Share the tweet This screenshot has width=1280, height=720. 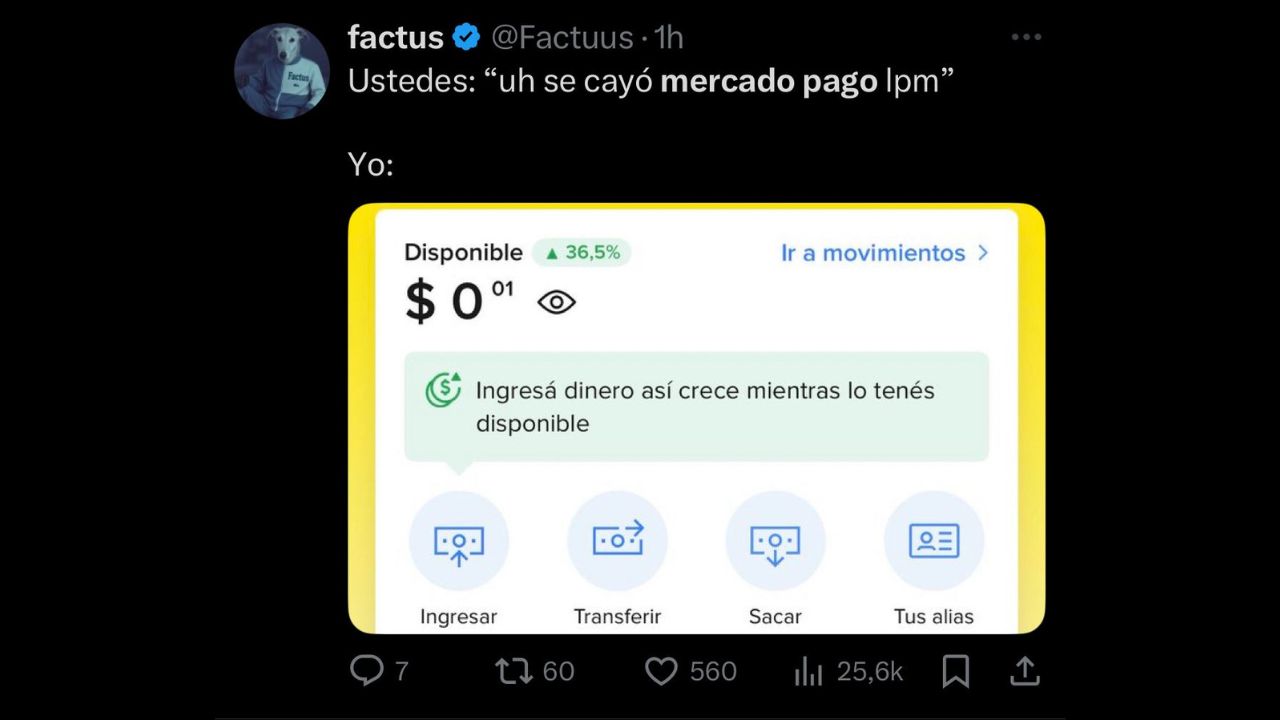click(1024, 672)
